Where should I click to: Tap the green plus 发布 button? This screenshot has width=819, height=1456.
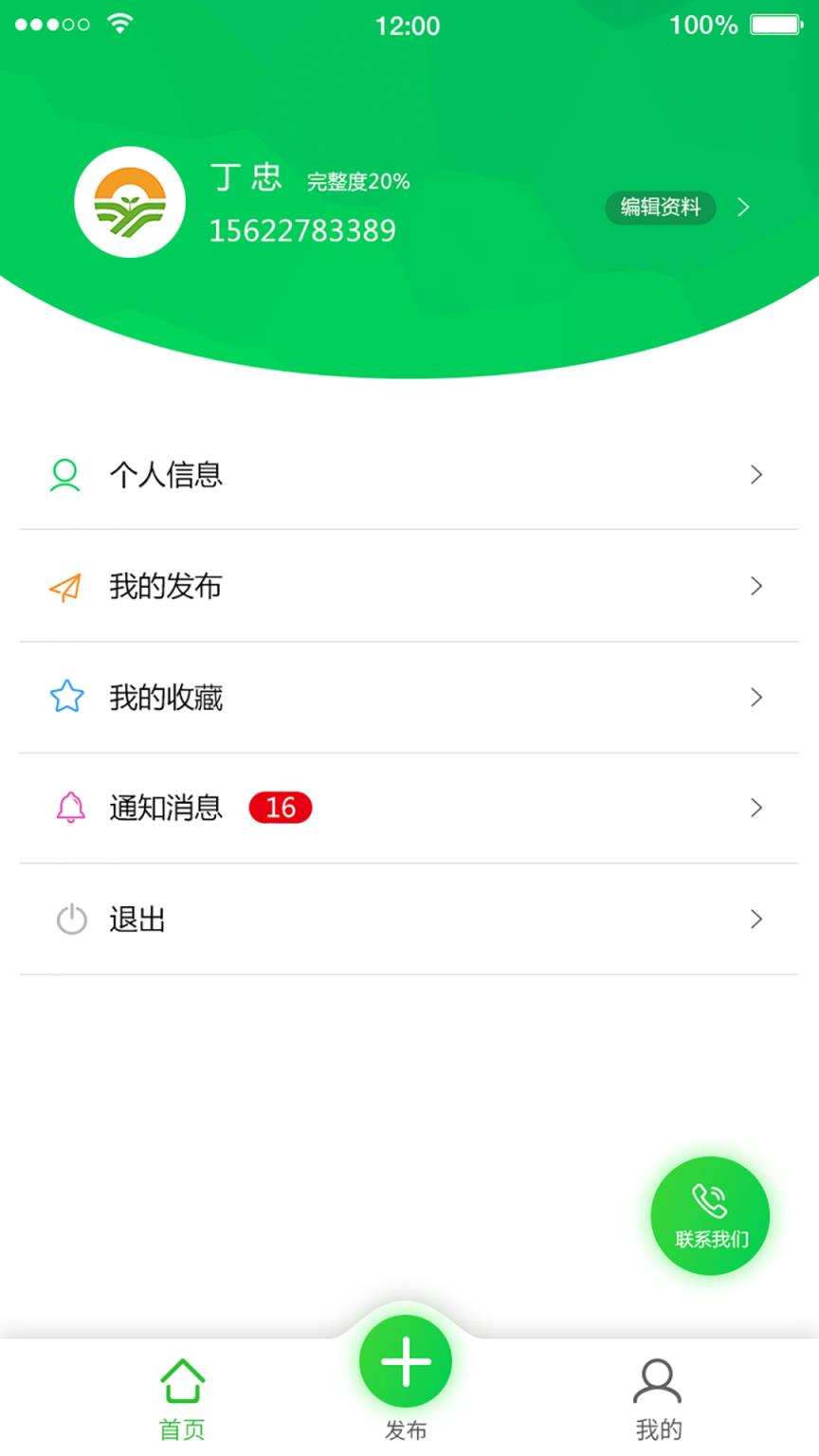coord(406,1361)
